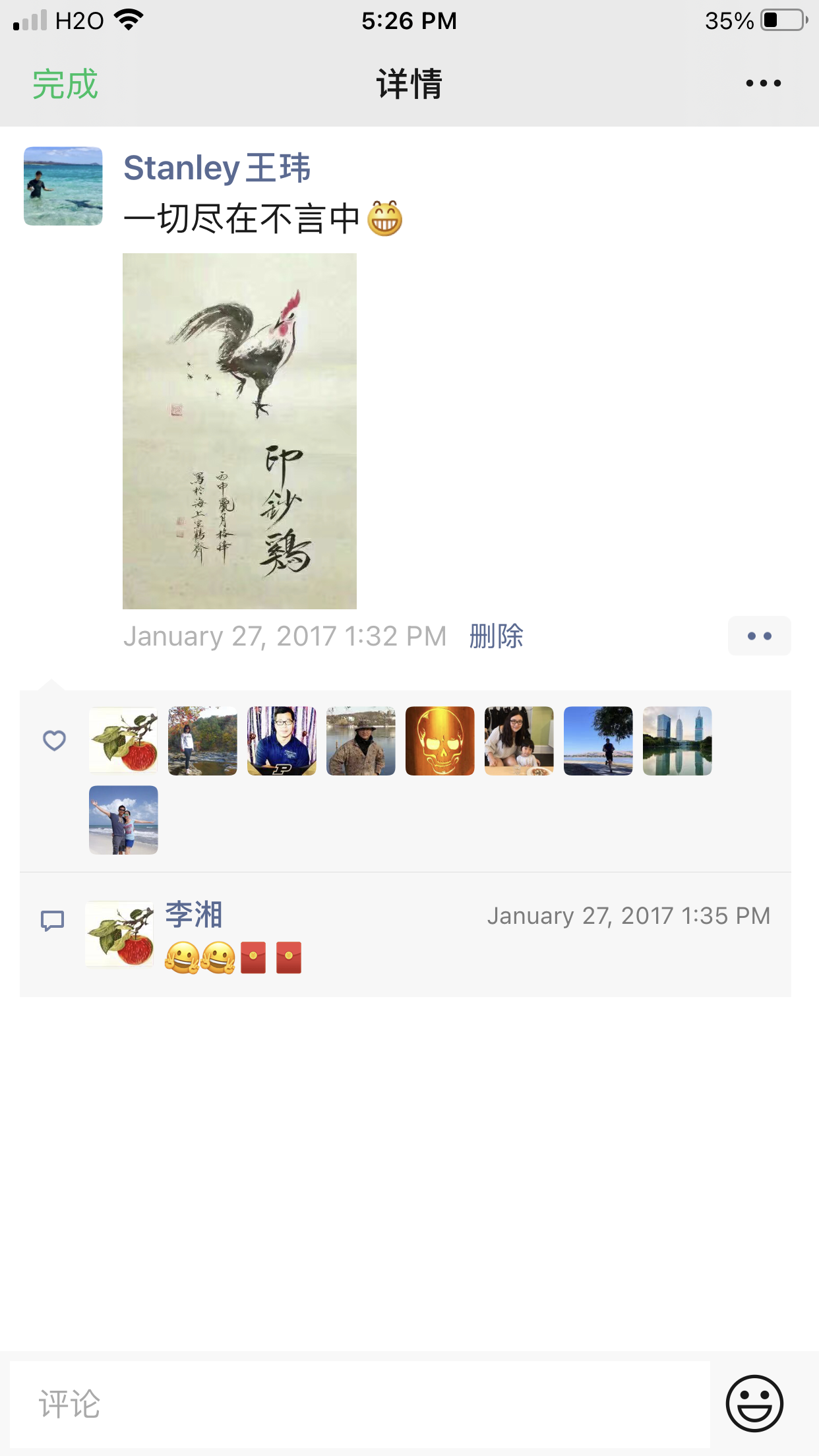Screen dimensions: 819x1456
Task: Open the liker with the skull avatar
Action: 440,741
